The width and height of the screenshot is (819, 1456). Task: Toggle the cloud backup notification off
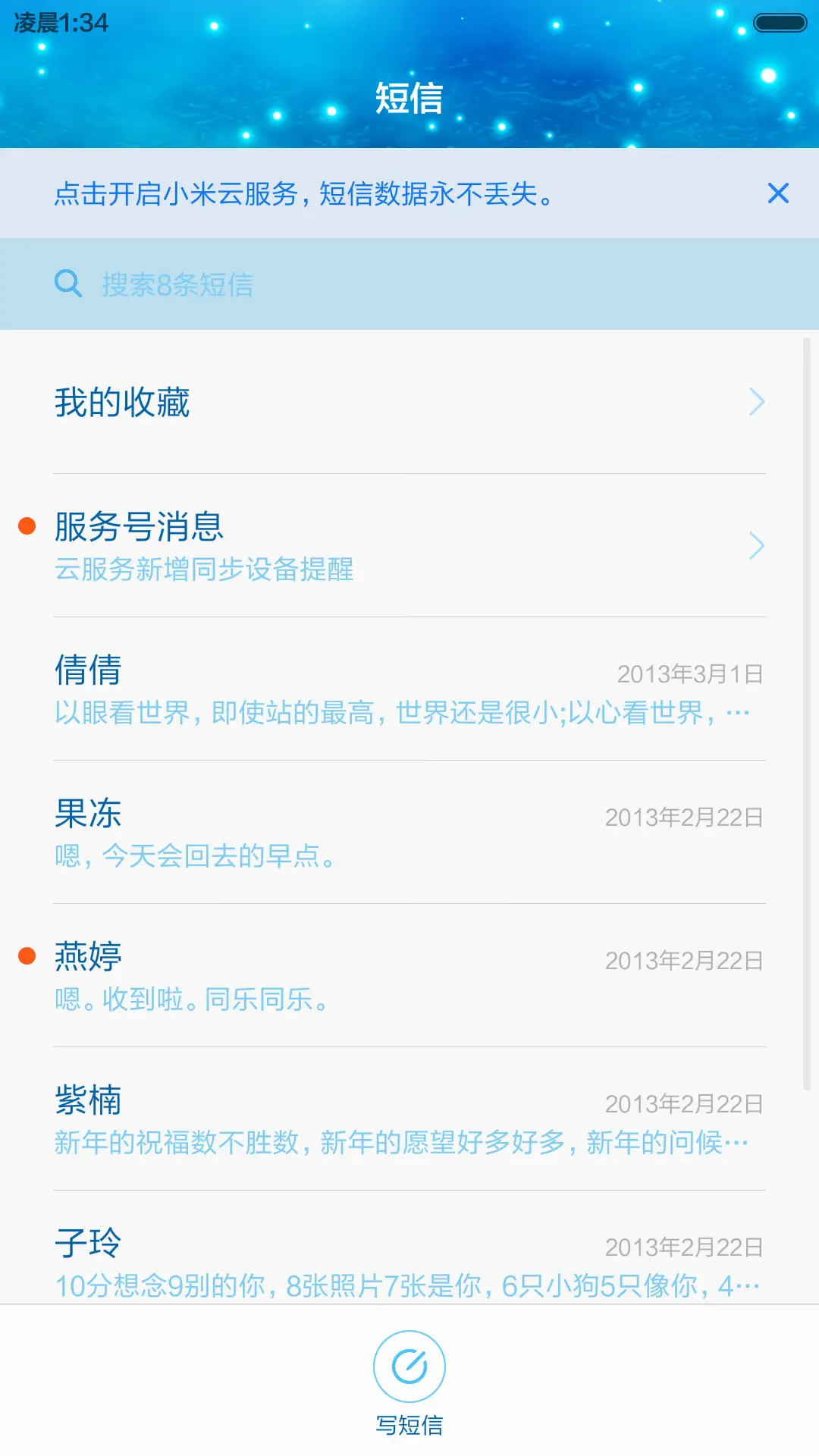(778, 194)
